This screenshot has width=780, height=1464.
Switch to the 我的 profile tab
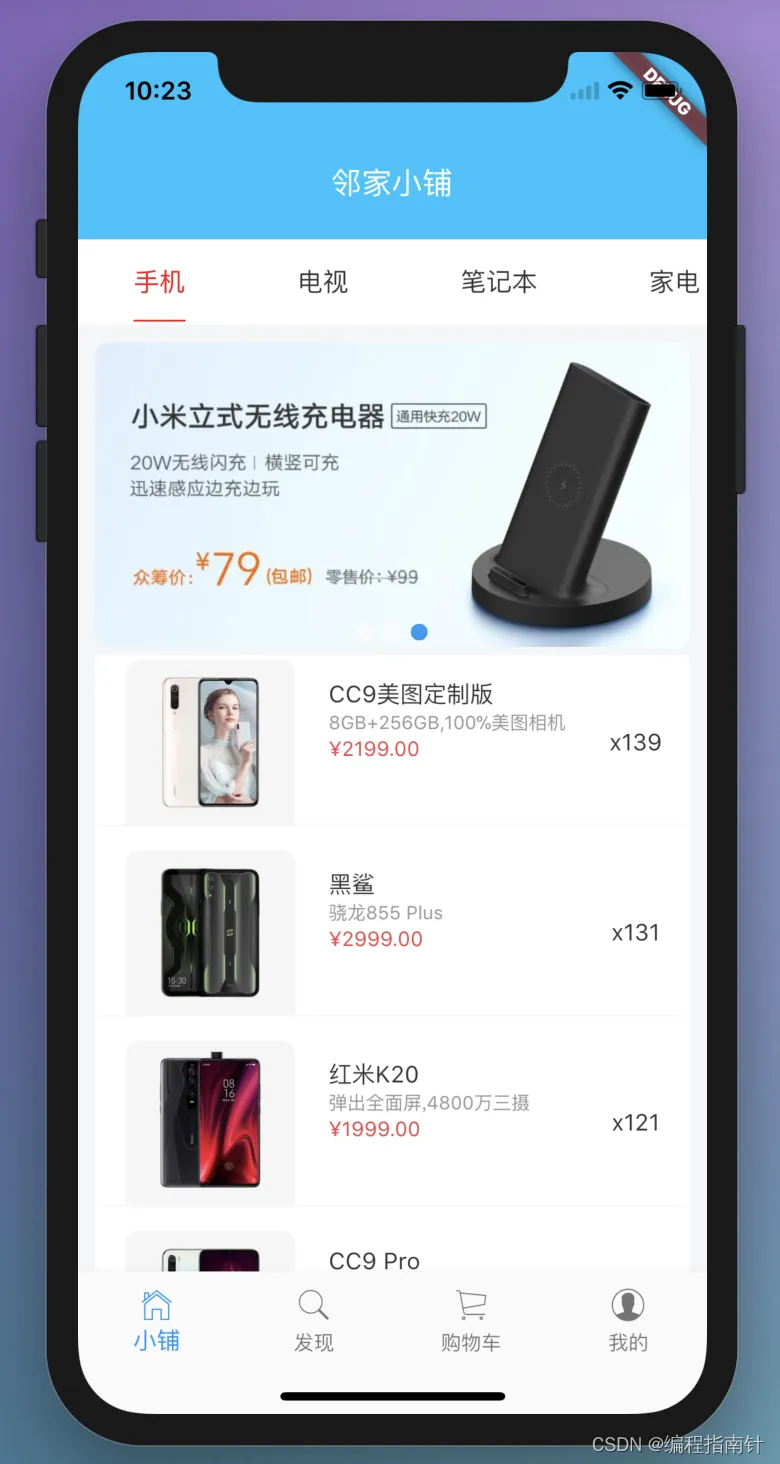click(628, 1321)
